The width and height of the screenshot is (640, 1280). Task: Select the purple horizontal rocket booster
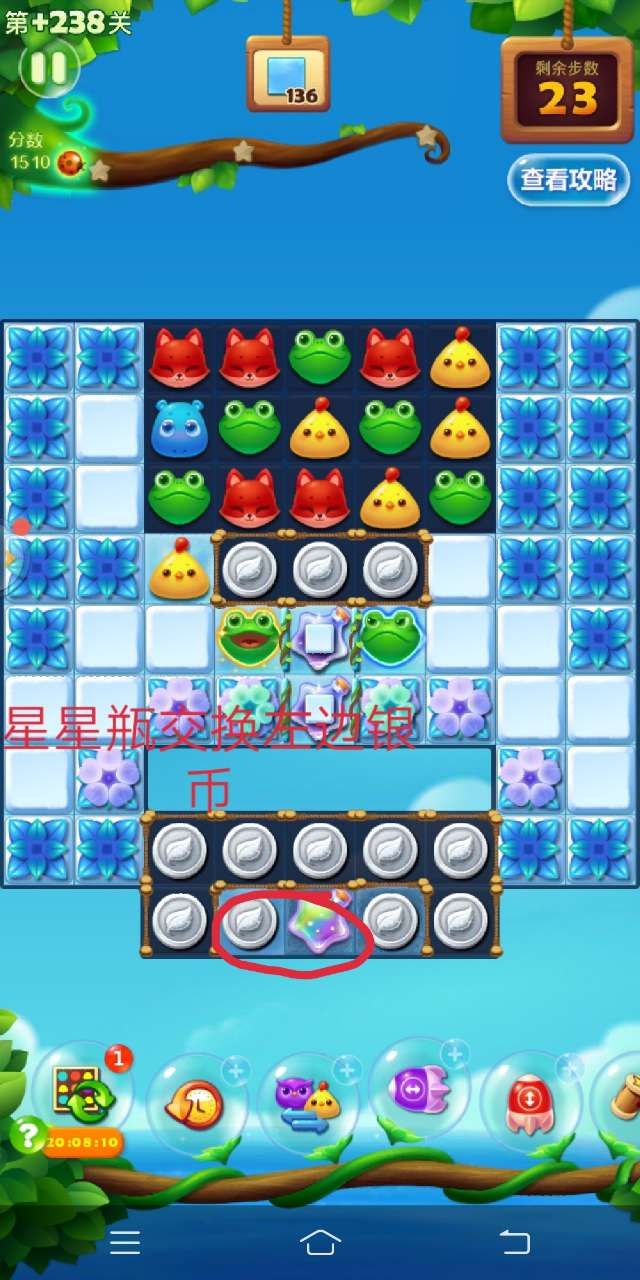coord(418,1088)
